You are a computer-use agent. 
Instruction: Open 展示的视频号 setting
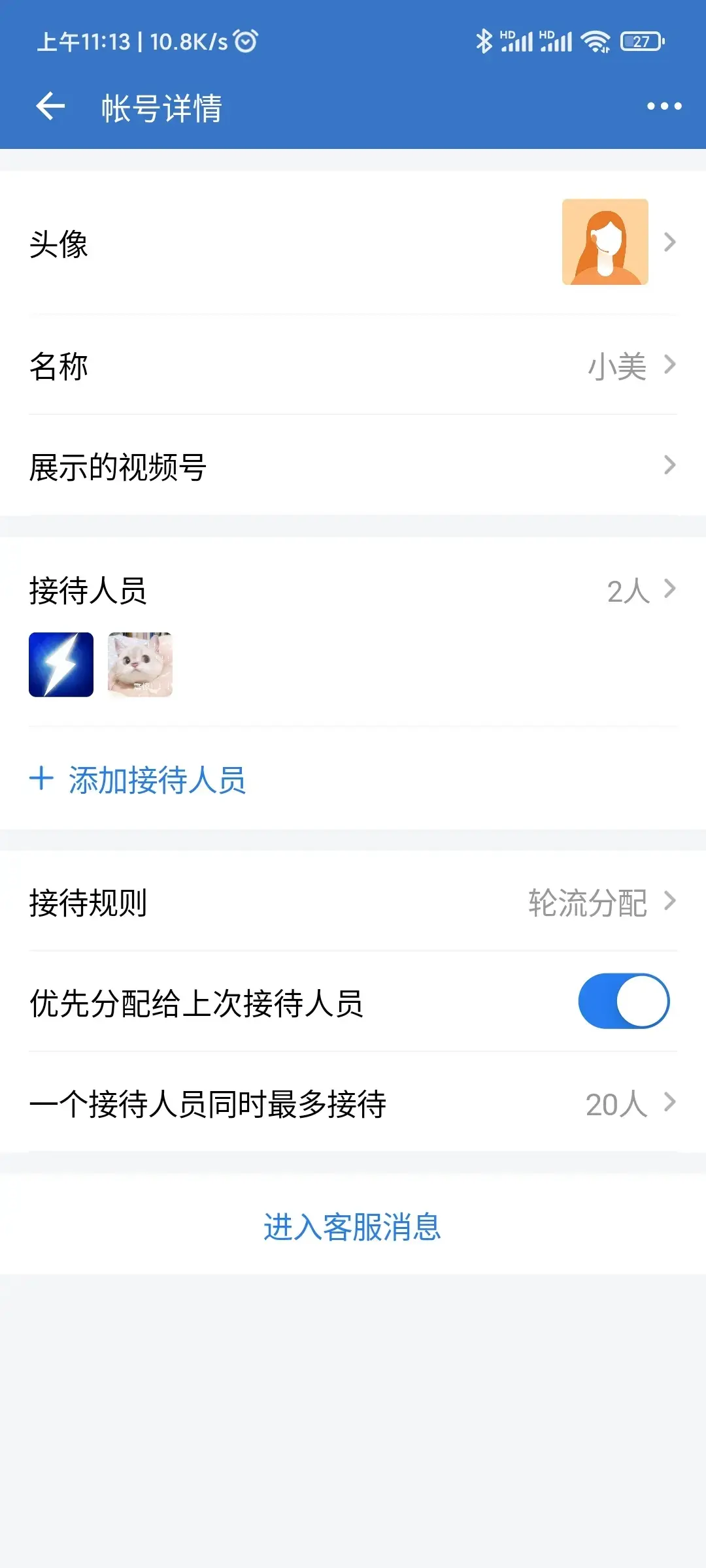(353, 466)
